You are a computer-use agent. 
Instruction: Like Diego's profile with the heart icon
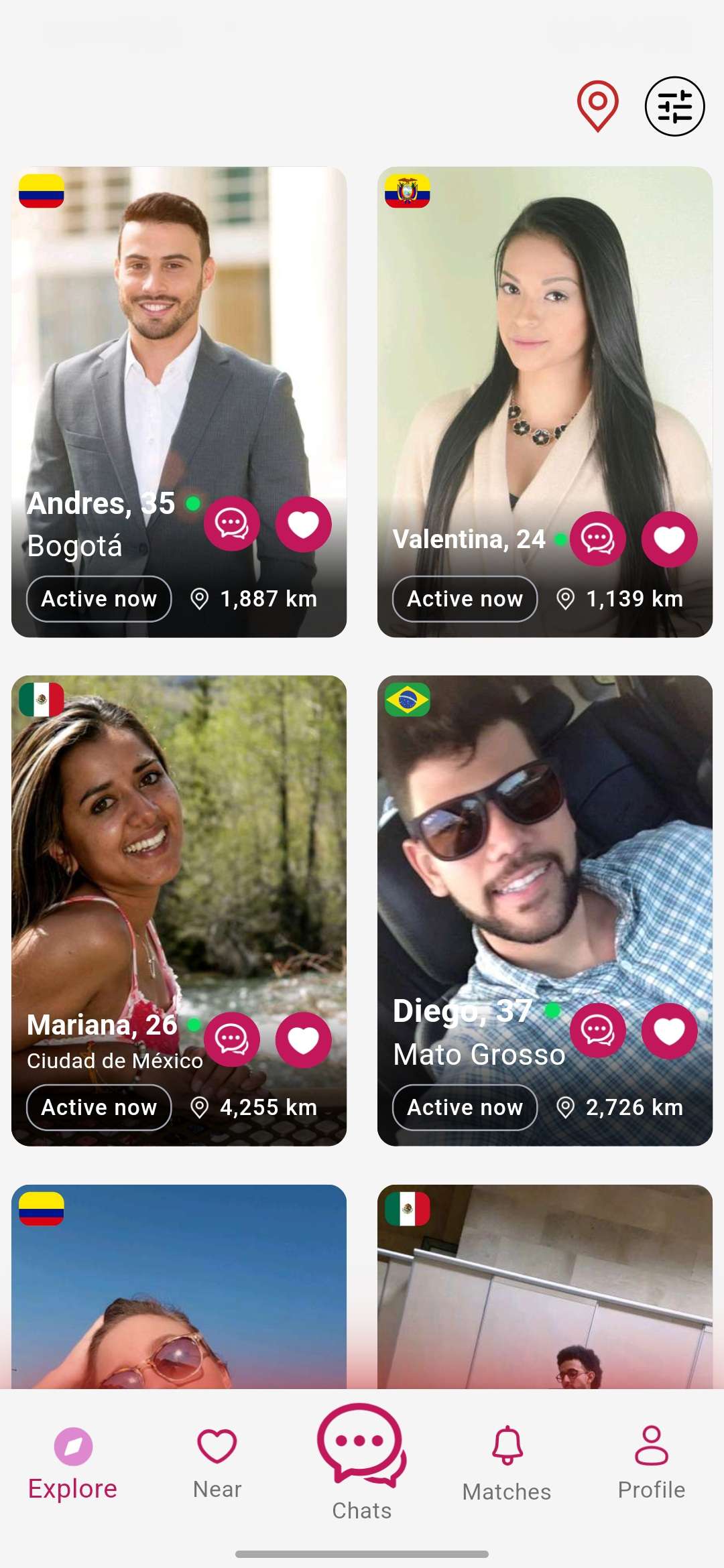pyautogui.click(x=668, y=1031)
